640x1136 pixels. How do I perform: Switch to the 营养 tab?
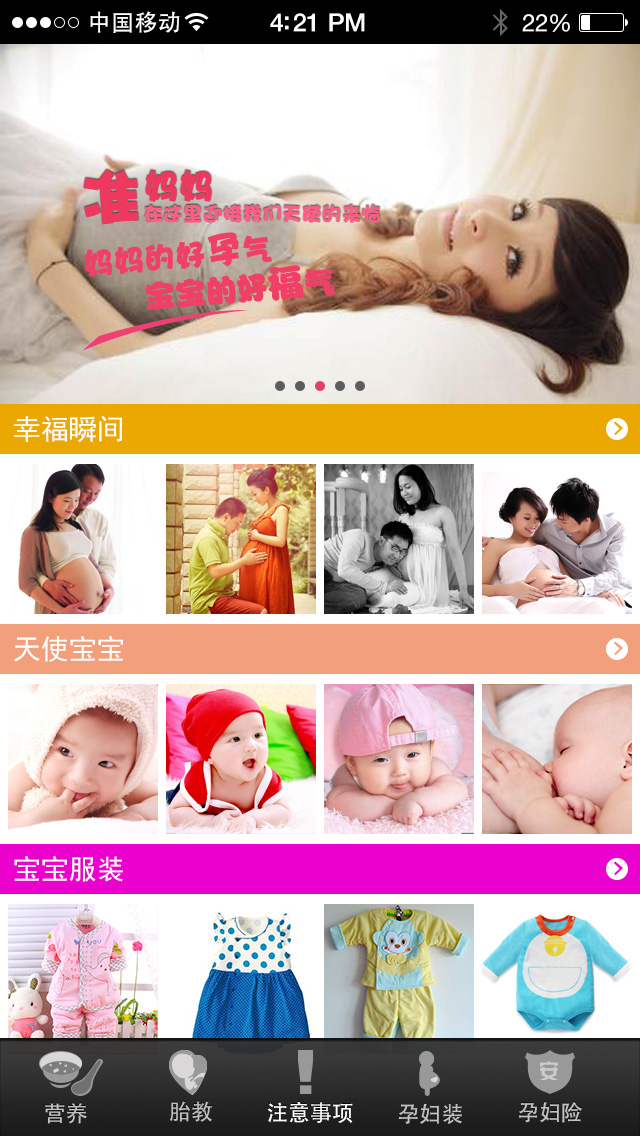pos(68,1088)
